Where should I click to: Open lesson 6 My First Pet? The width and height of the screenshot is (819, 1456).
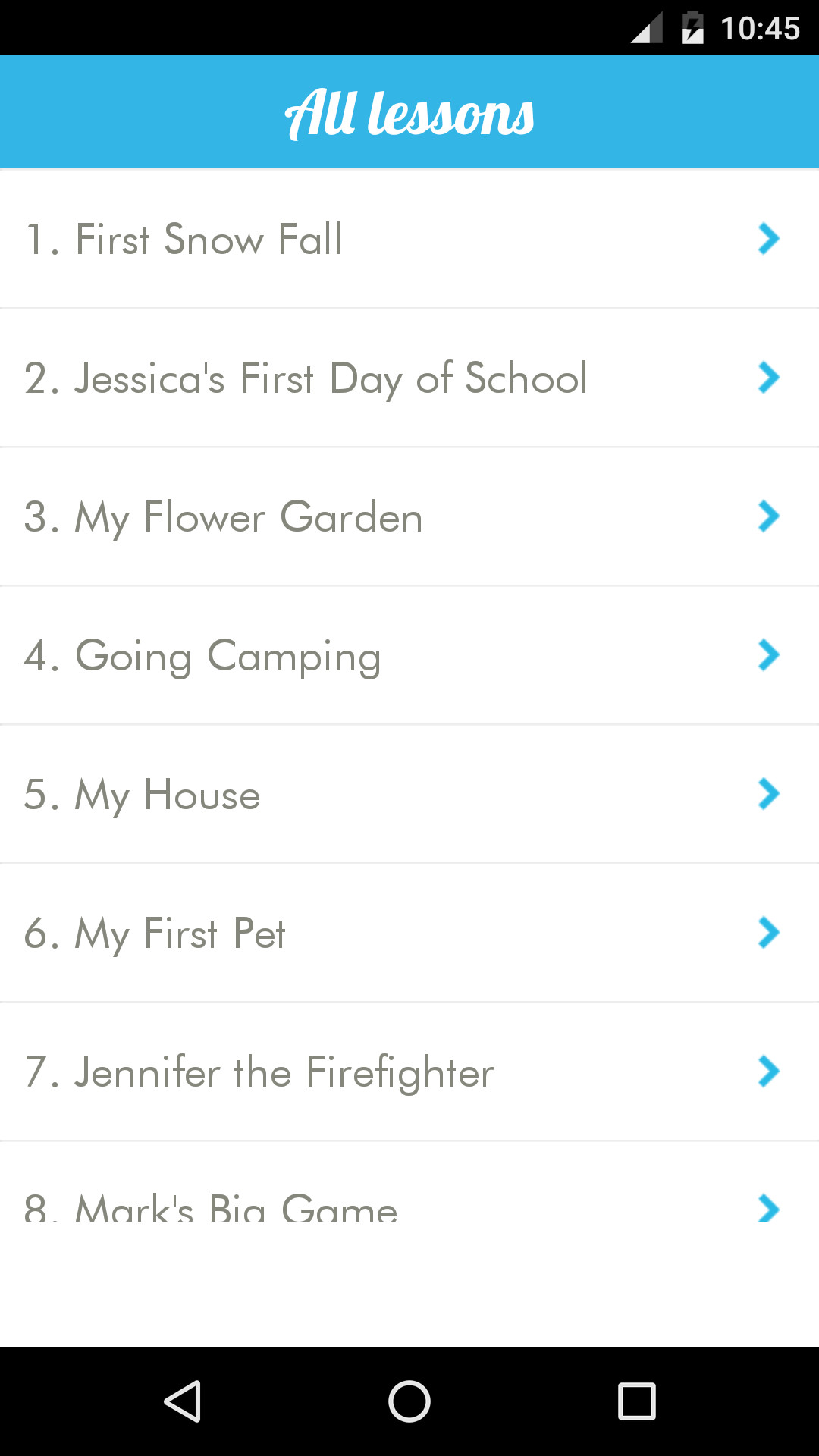tap(409, 933)
